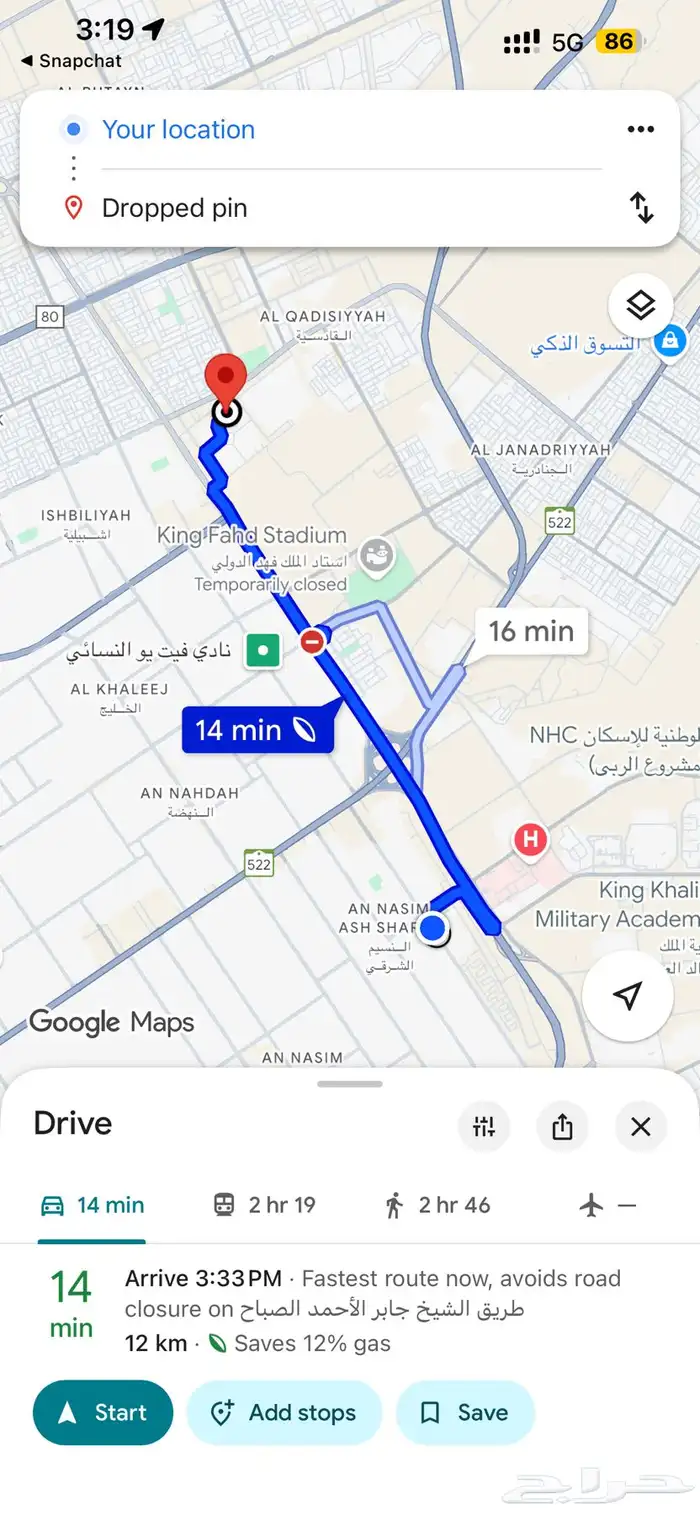Return to Snapchat via back link

(70, 61)
